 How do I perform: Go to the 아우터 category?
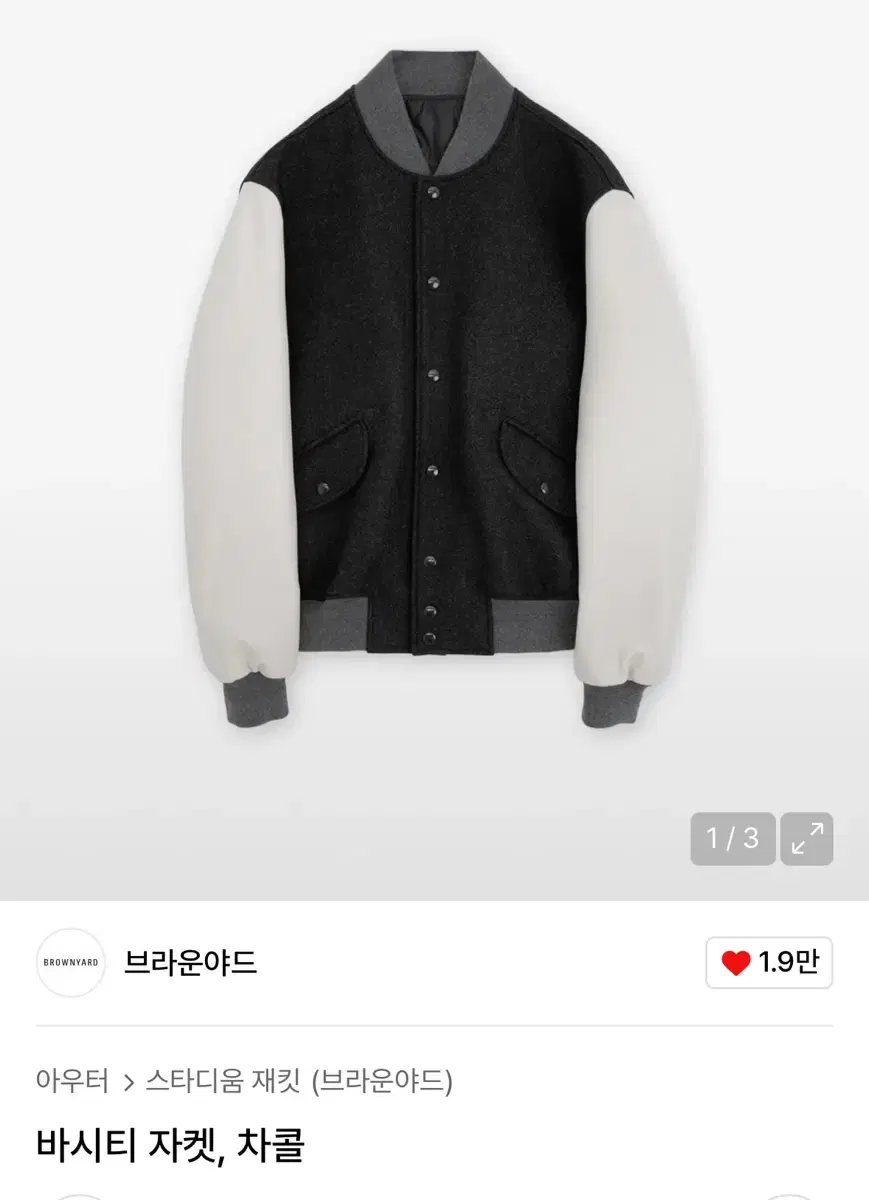[72, 1081]
